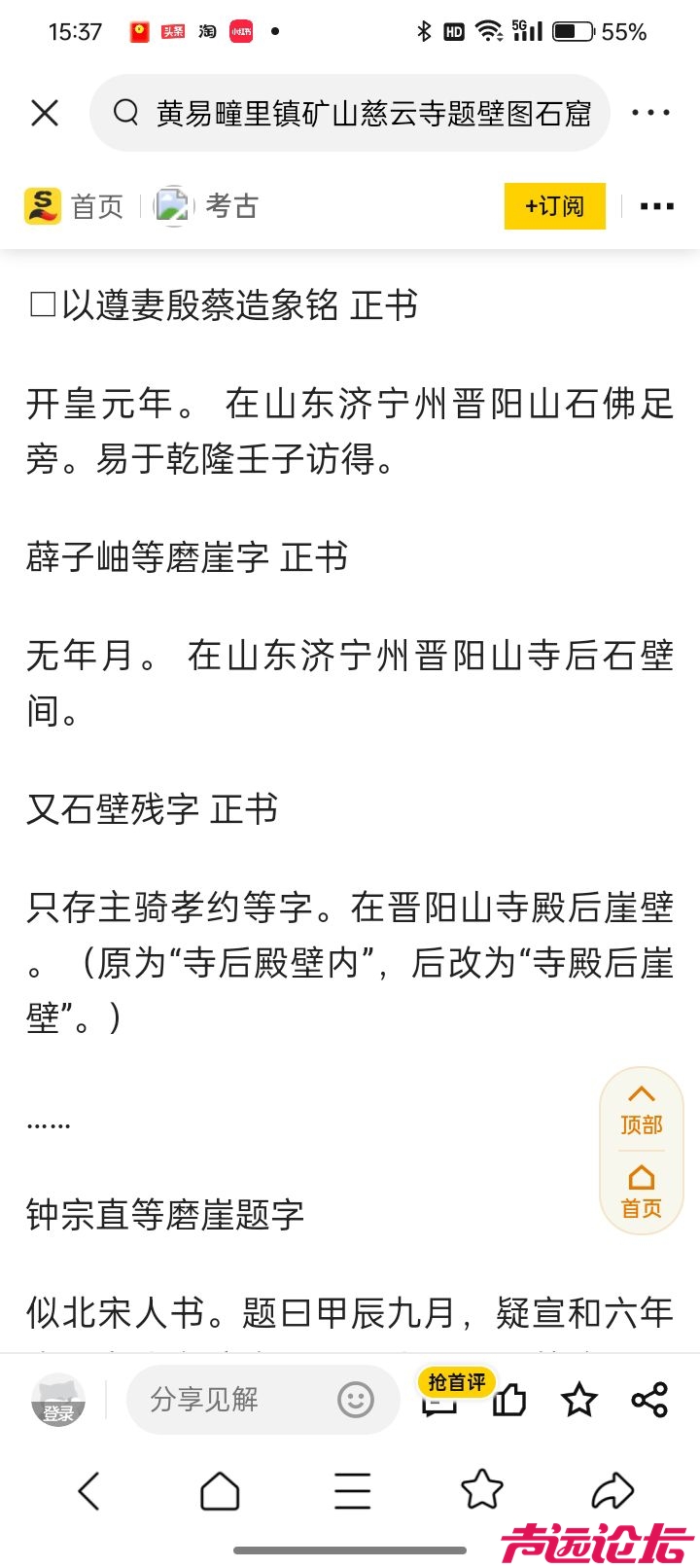Open the overflow menu beside search bar
This screenshot has height=1568, width=700.
[x=650, y=113]
